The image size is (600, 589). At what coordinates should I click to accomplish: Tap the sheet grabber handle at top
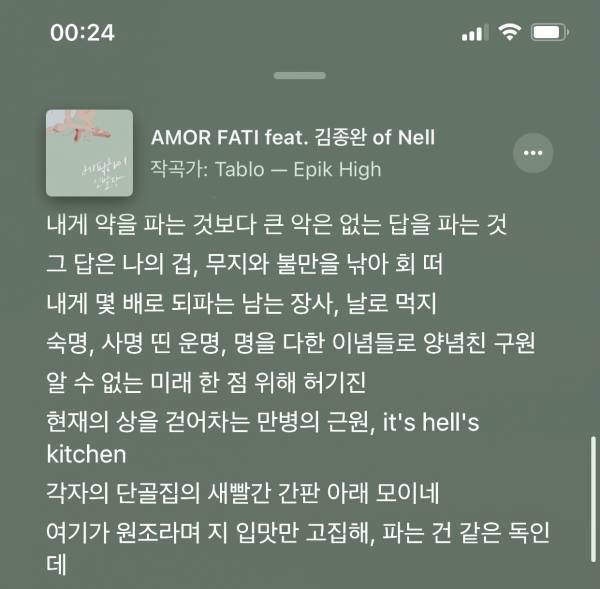[299, 75]
